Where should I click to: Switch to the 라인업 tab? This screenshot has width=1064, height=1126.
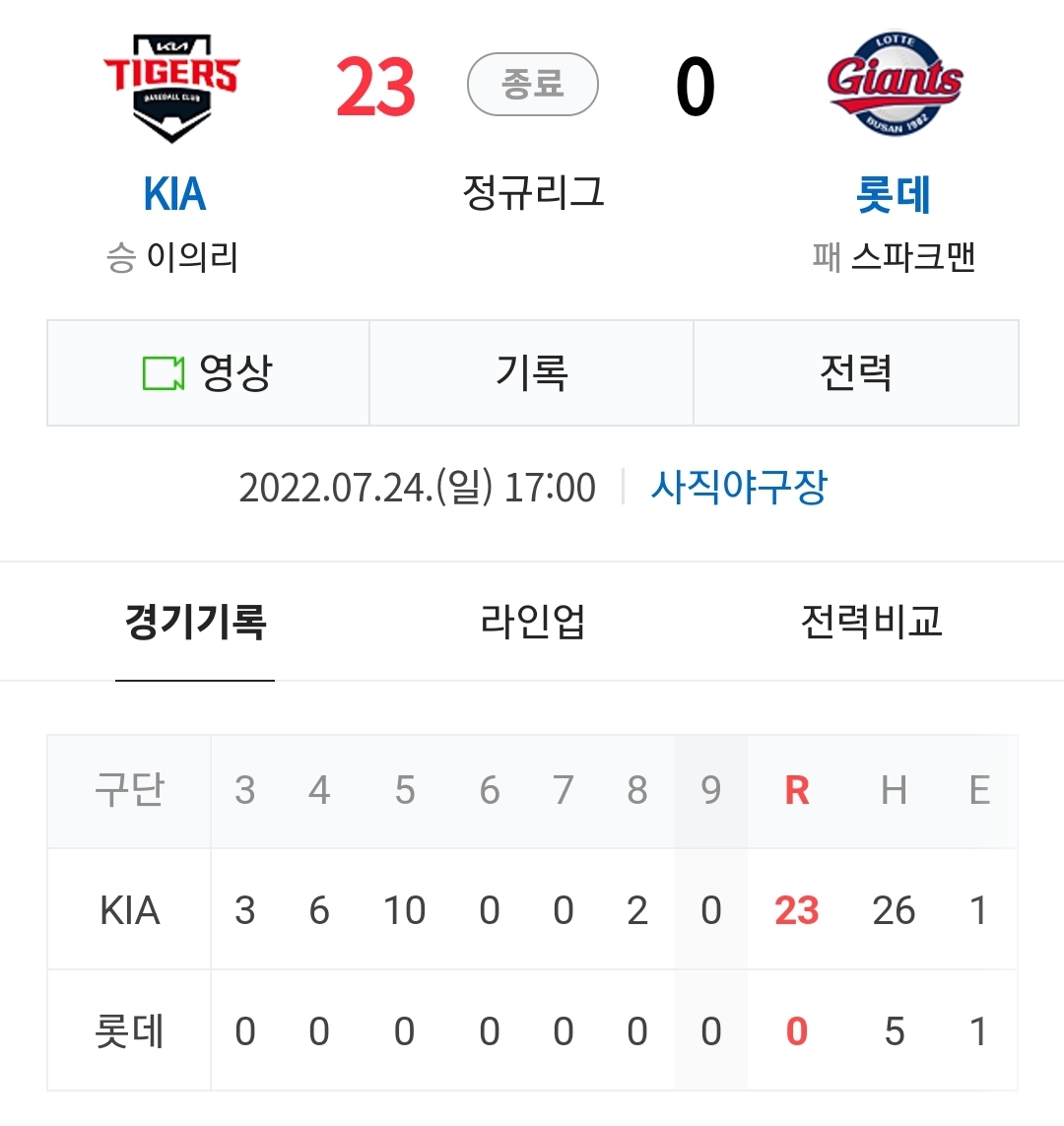(532, 622)
